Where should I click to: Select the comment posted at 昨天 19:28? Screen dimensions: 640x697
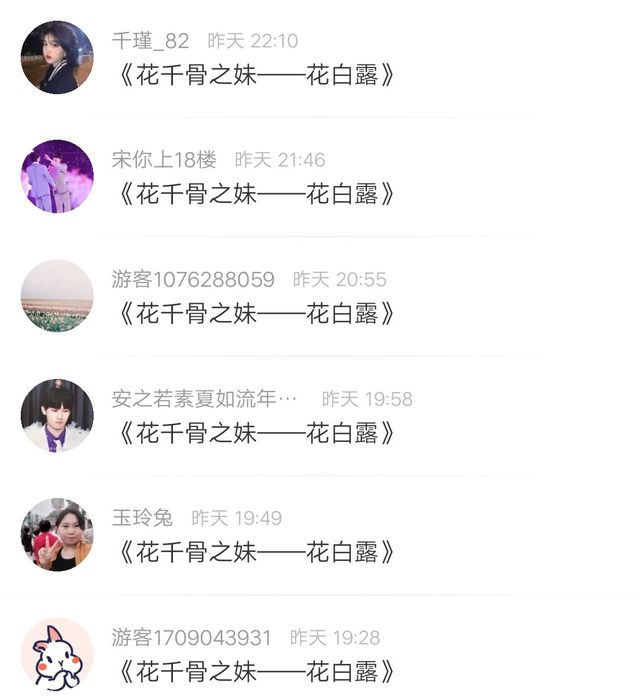click(x=256, y=671)
